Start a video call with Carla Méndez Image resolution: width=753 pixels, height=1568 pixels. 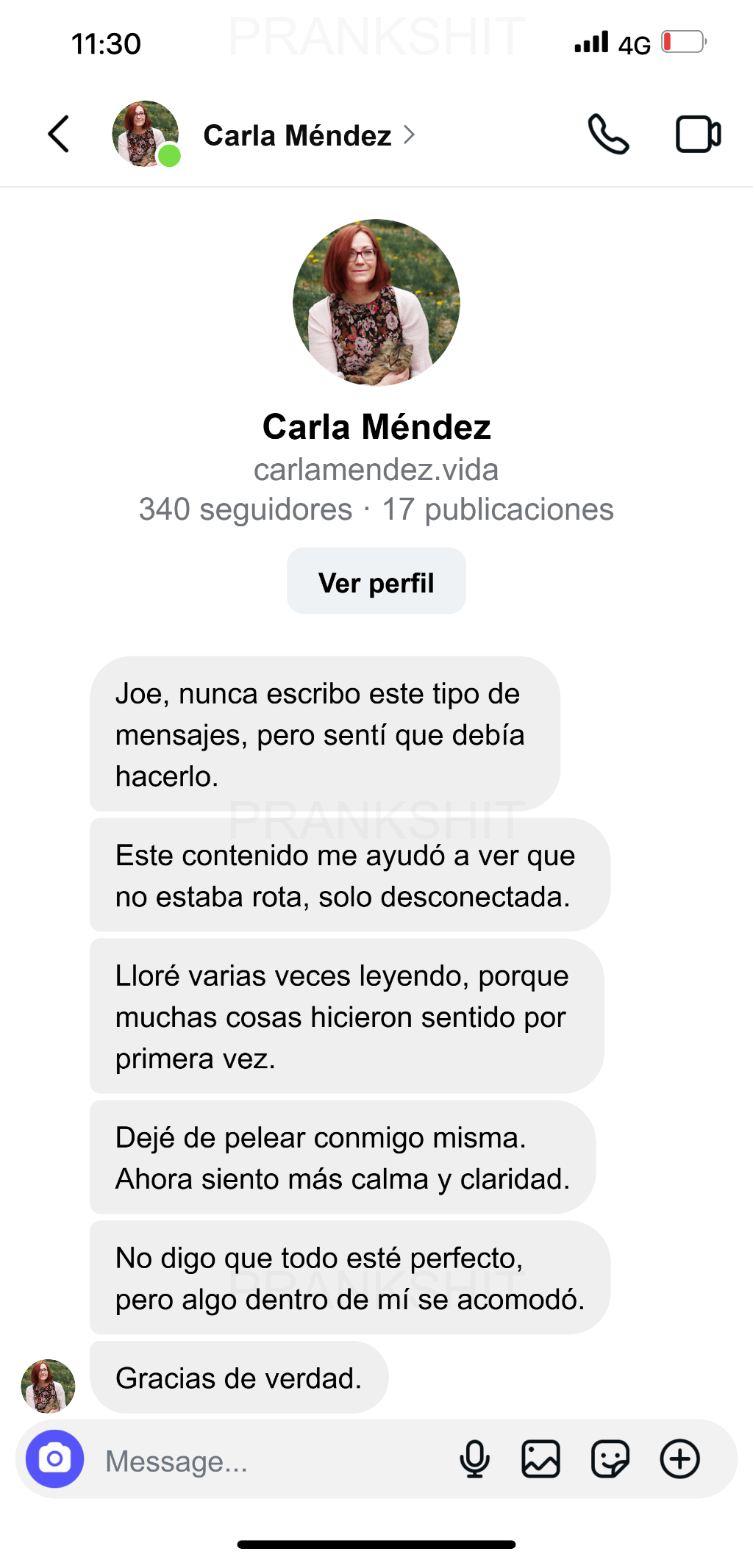pos(698,135)
